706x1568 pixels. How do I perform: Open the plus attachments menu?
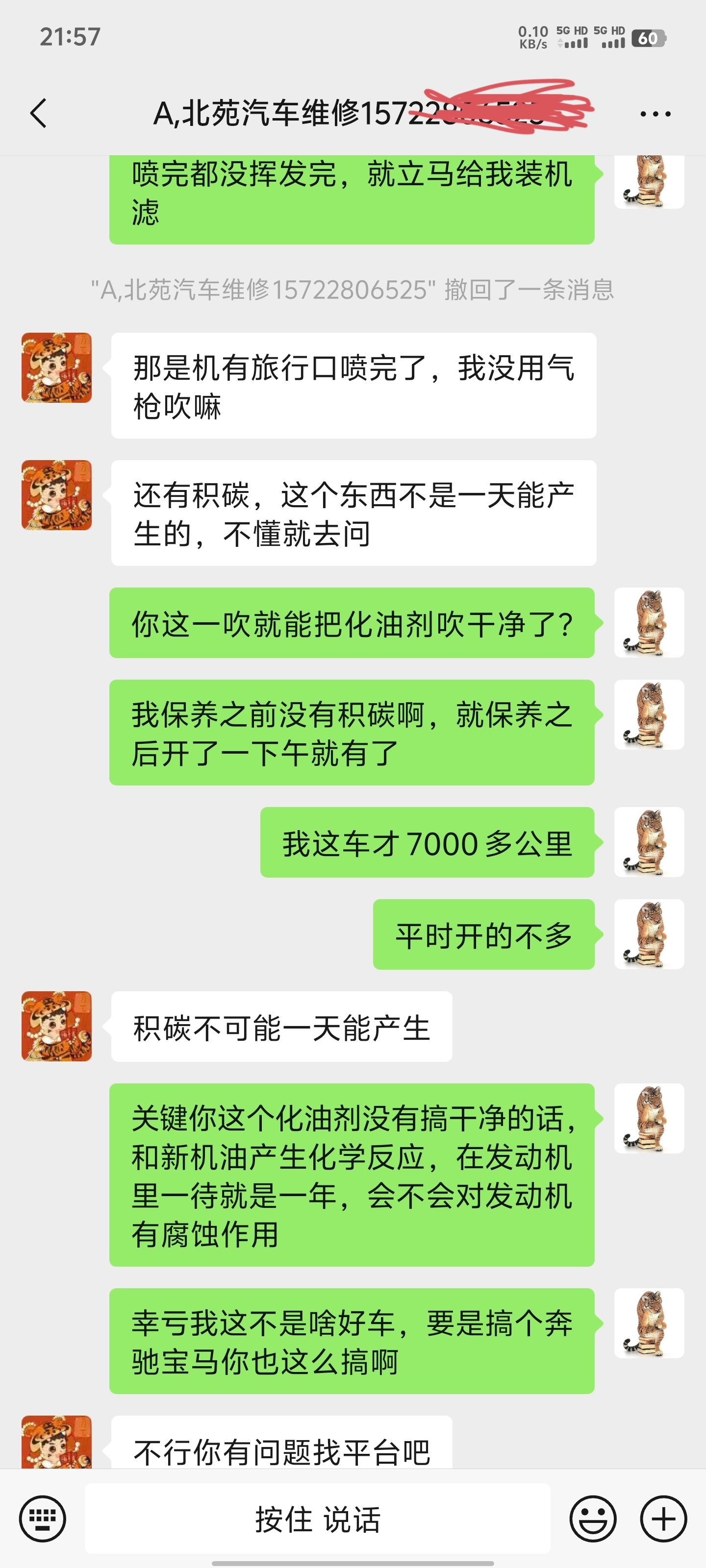click(x=663, y=1519)
